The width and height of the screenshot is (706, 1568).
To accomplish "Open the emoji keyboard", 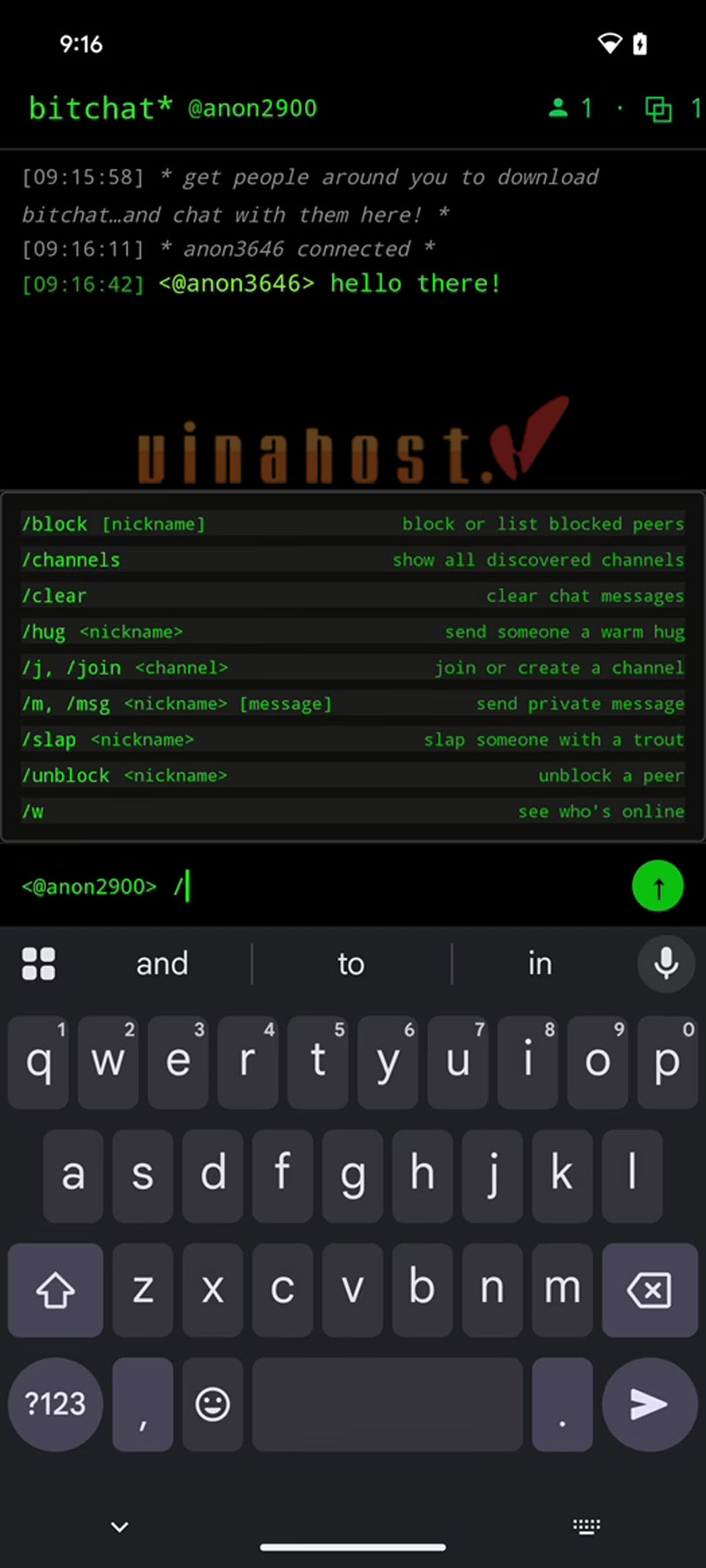I will [213, 1404].
